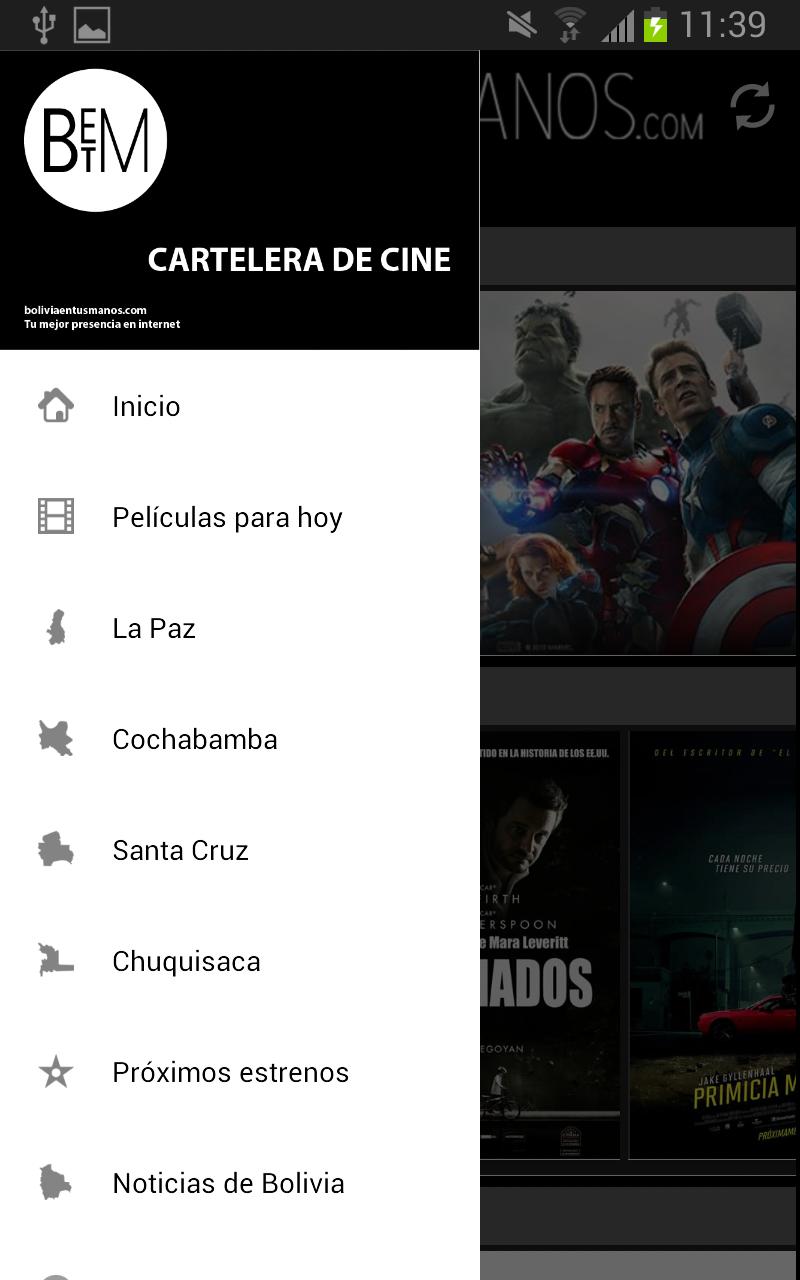Open the Noticias de Bolivia section
Image resolution: width=800 pixels, height=1280 pixels.
point(229,1183)
